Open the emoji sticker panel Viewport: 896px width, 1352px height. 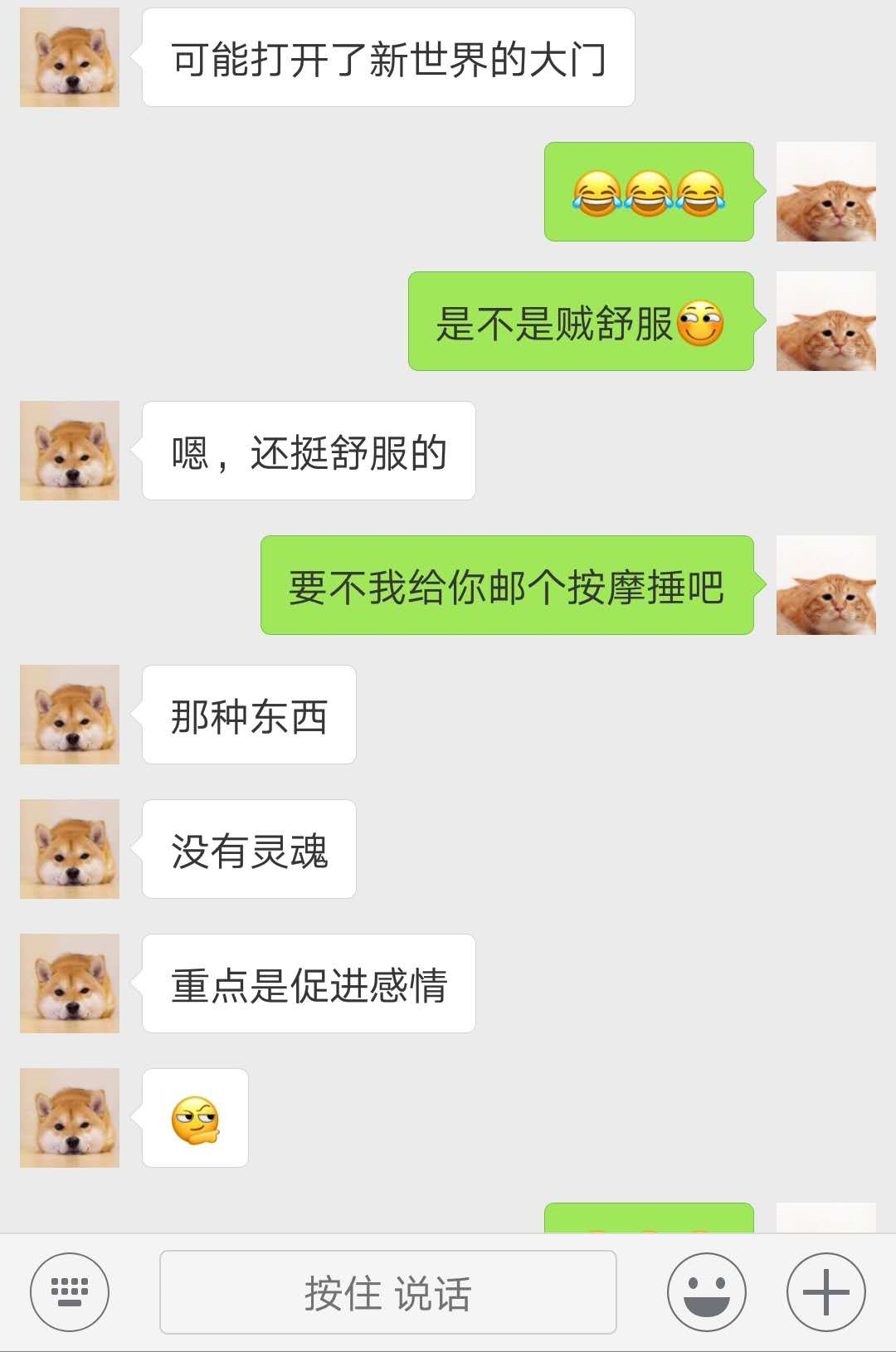(x=706, y=1292)
